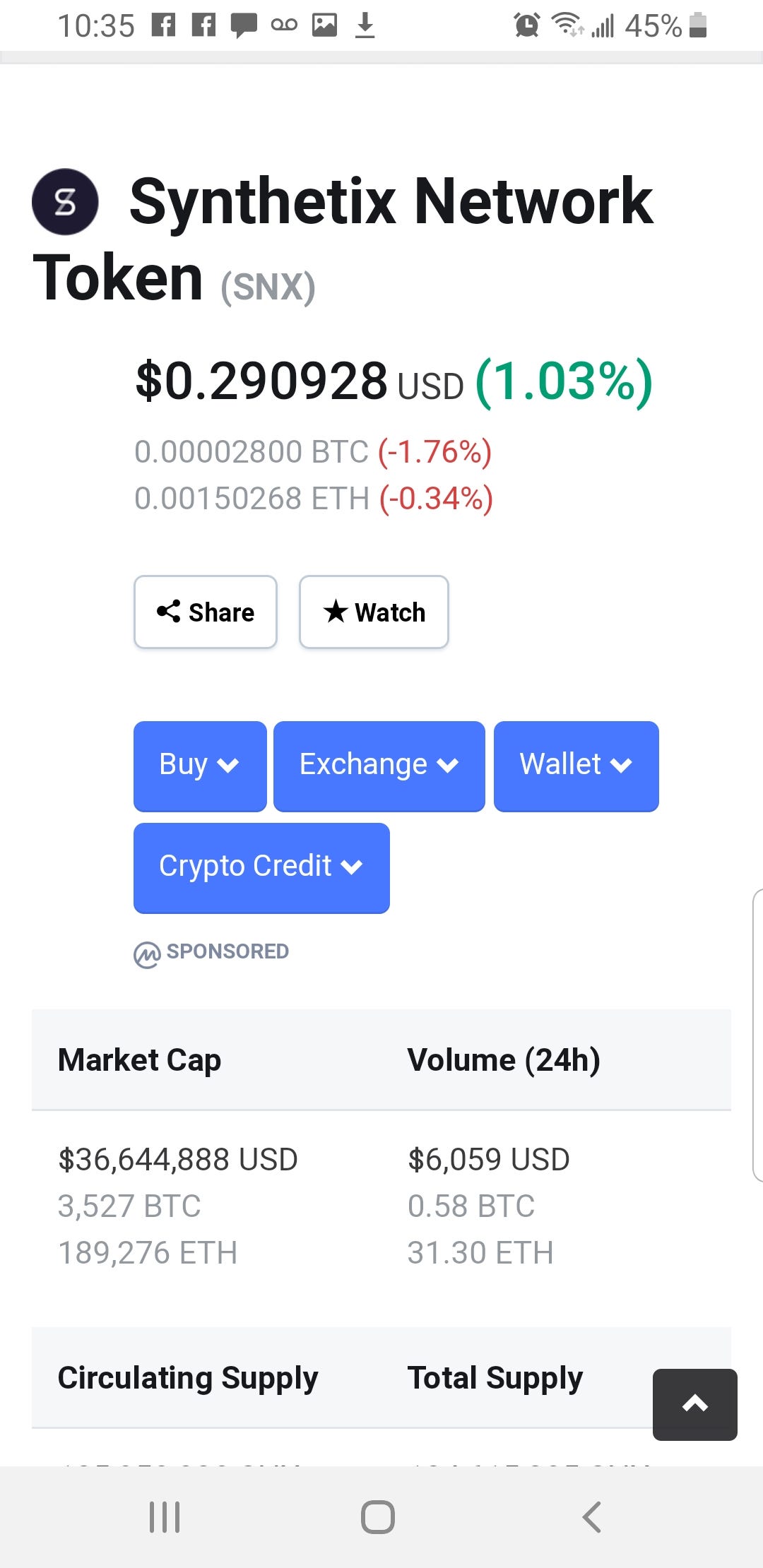The width and height of the screenshot is (763, 1568).
Task: Expand the Wallet dropdown
Action: (x=576, y=766)
